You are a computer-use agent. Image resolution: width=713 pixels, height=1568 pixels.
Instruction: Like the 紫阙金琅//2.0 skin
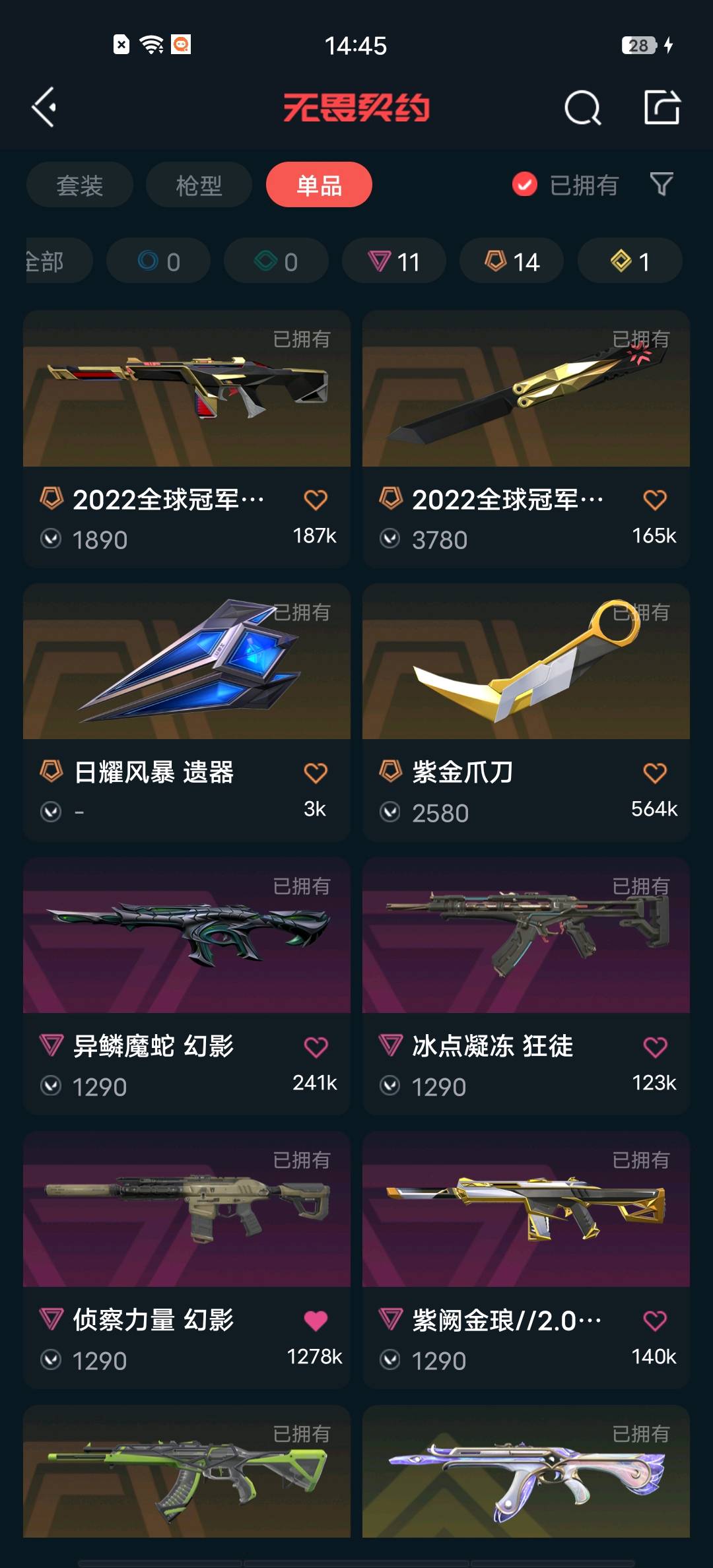(x=655, y=1321)
